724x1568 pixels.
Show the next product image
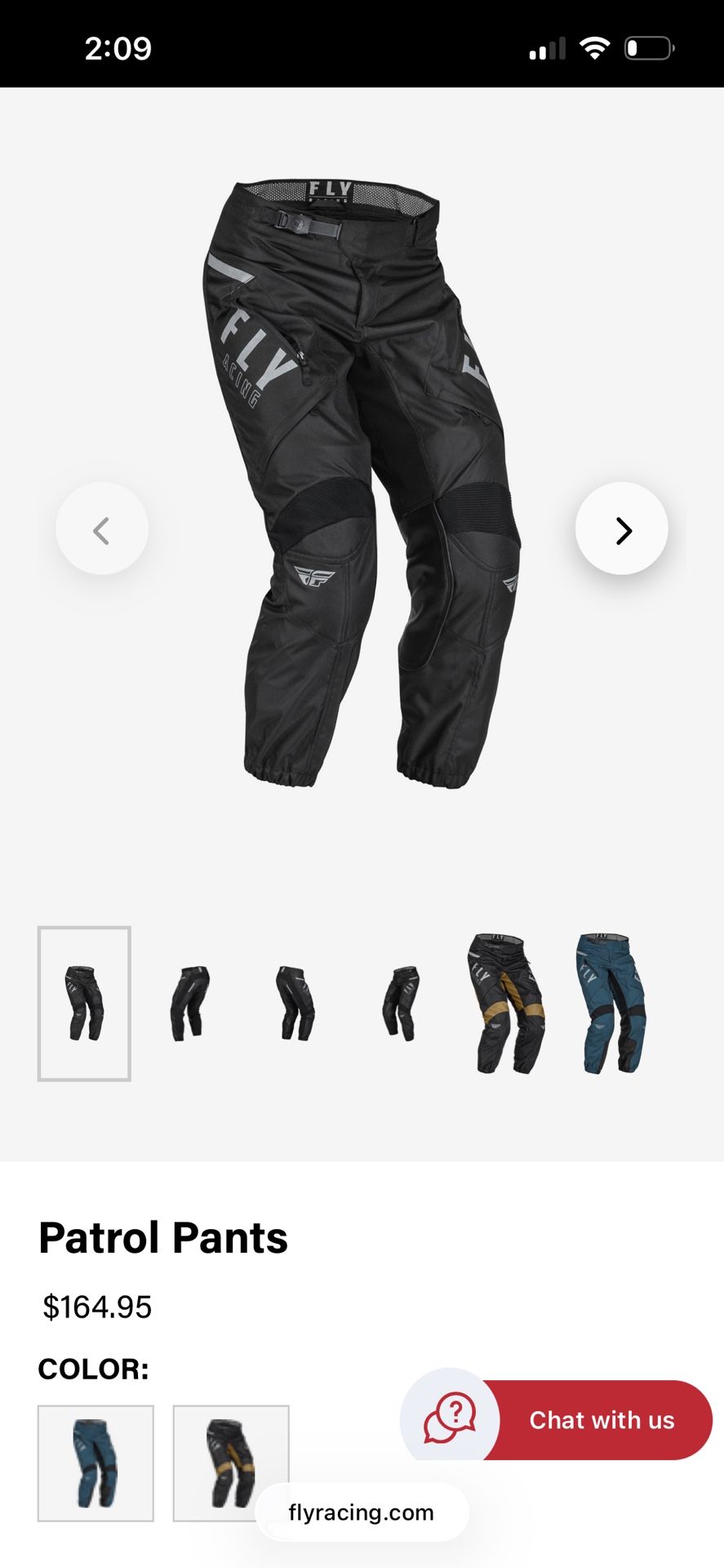pyautogui.click(x=621, y=529)
